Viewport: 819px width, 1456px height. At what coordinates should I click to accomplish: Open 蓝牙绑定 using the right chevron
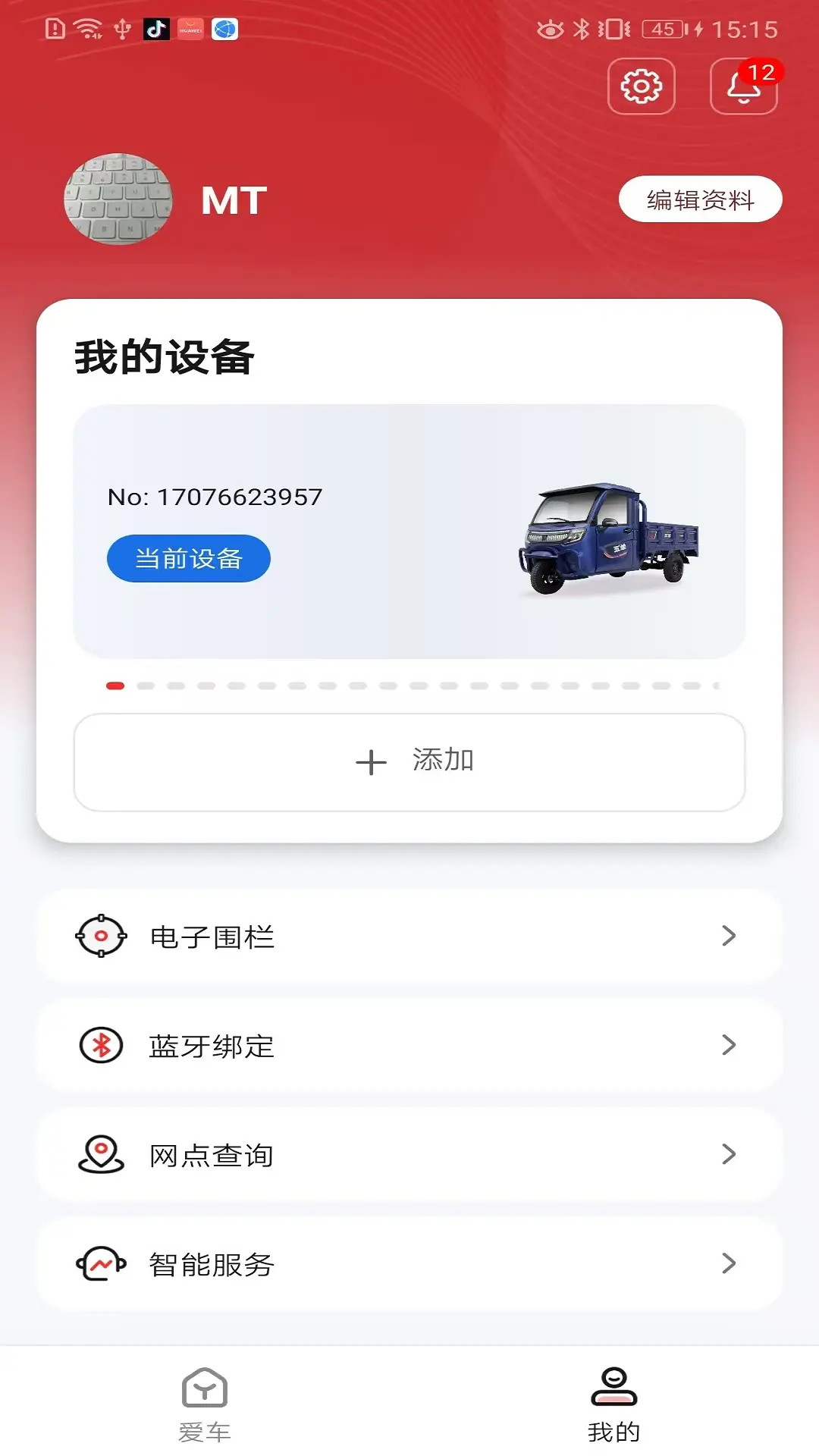[x=726, y=1046]
